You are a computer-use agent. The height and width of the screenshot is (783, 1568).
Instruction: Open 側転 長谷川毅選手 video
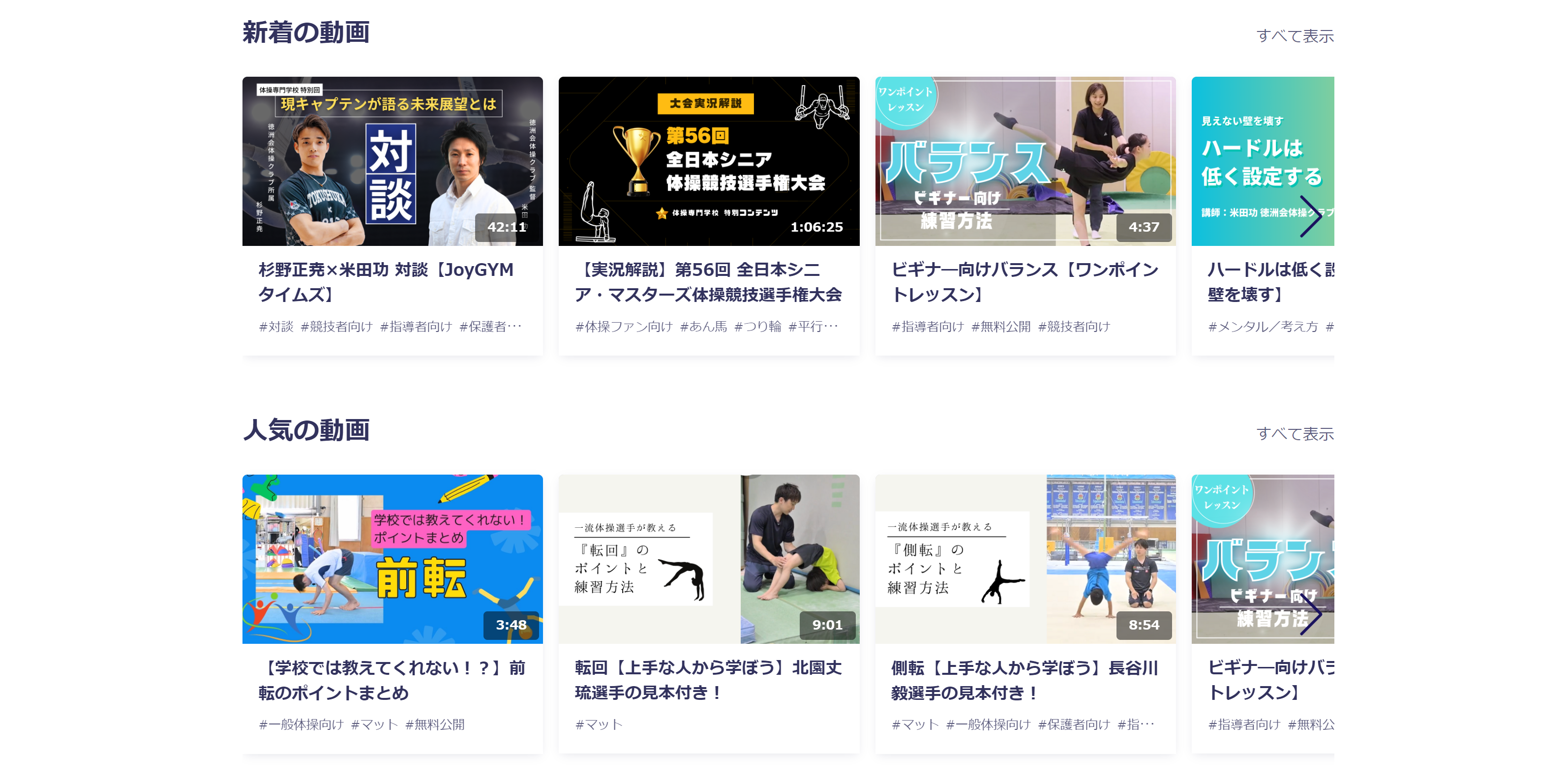tap(1025, 559)
